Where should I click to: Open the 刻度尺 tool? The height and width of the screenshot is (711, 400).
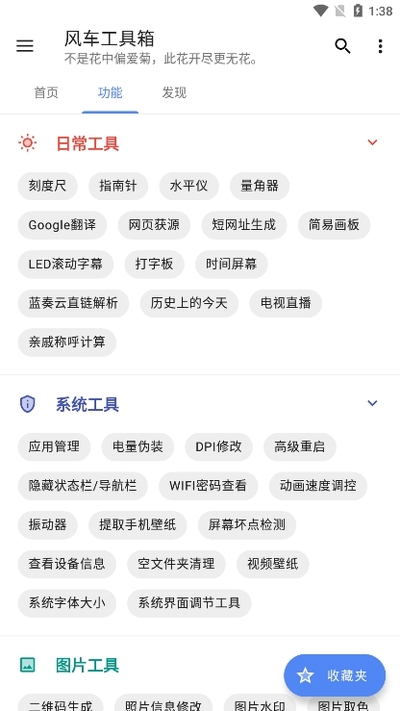[x=48, y=186]
